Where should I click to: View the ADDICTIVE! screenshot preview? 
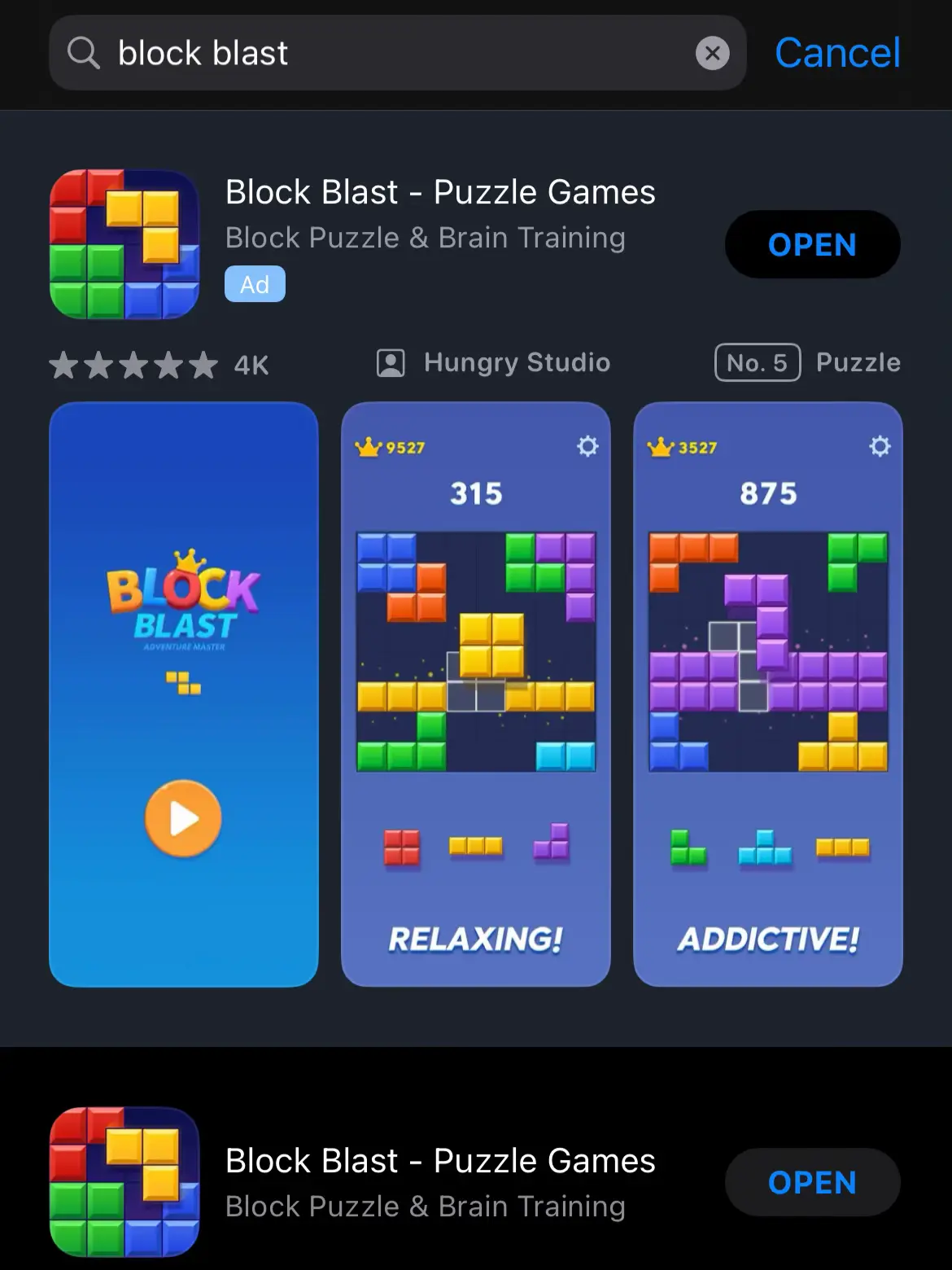click(767, 694)
